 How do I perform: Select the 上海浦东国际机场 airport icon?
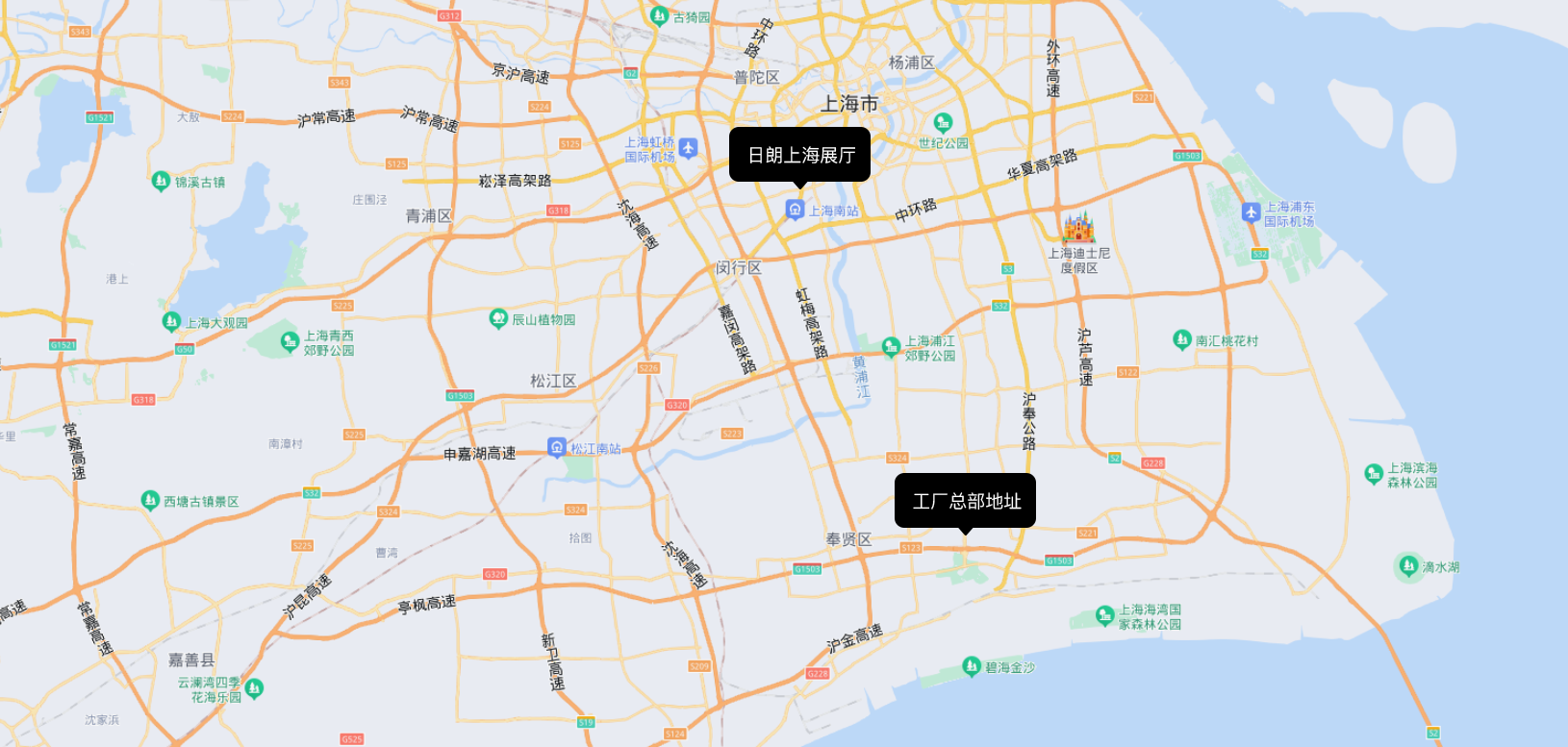point(1251,212)
